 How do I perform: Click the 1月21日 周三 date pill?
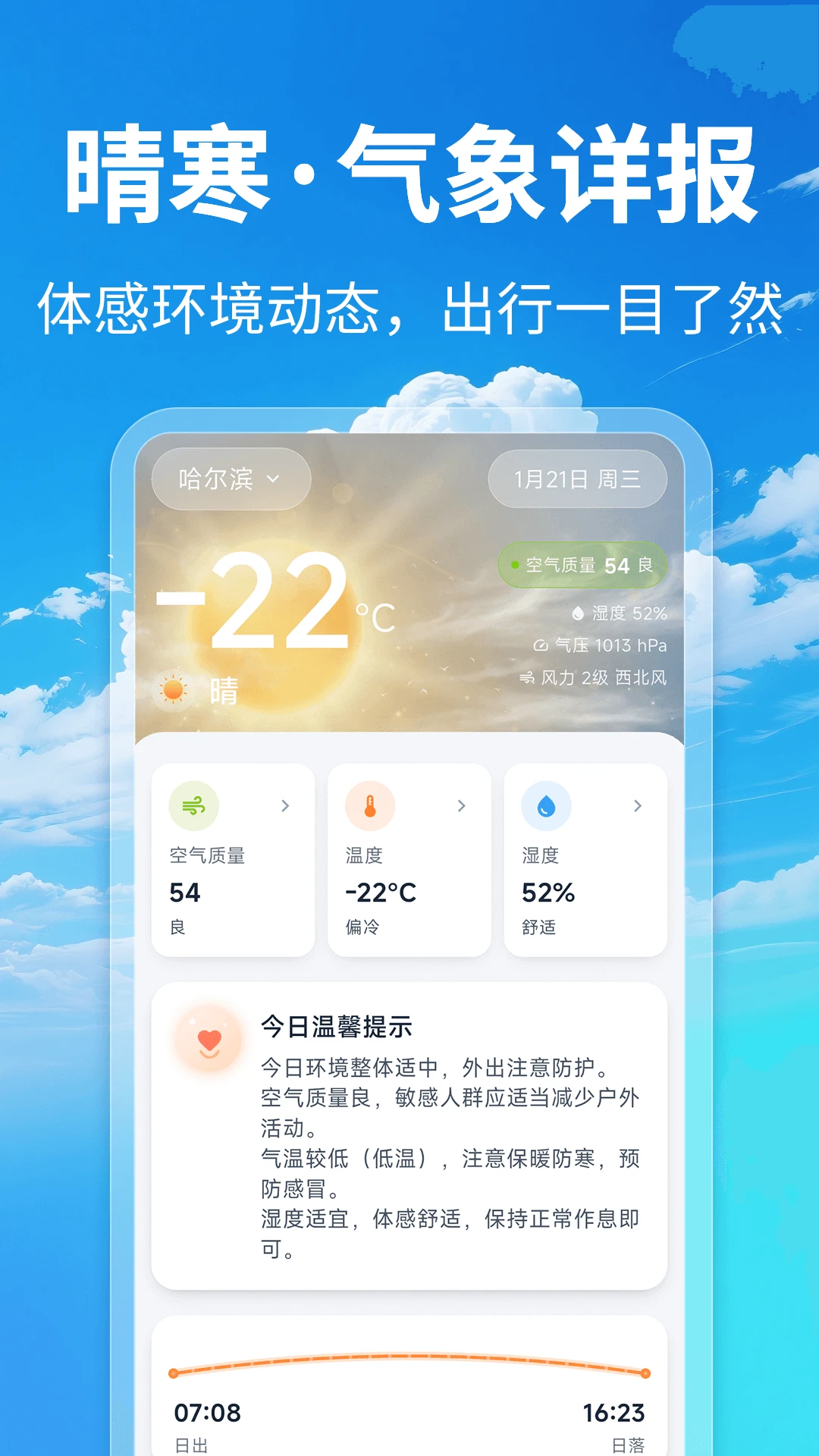click(x=578, y=479)
